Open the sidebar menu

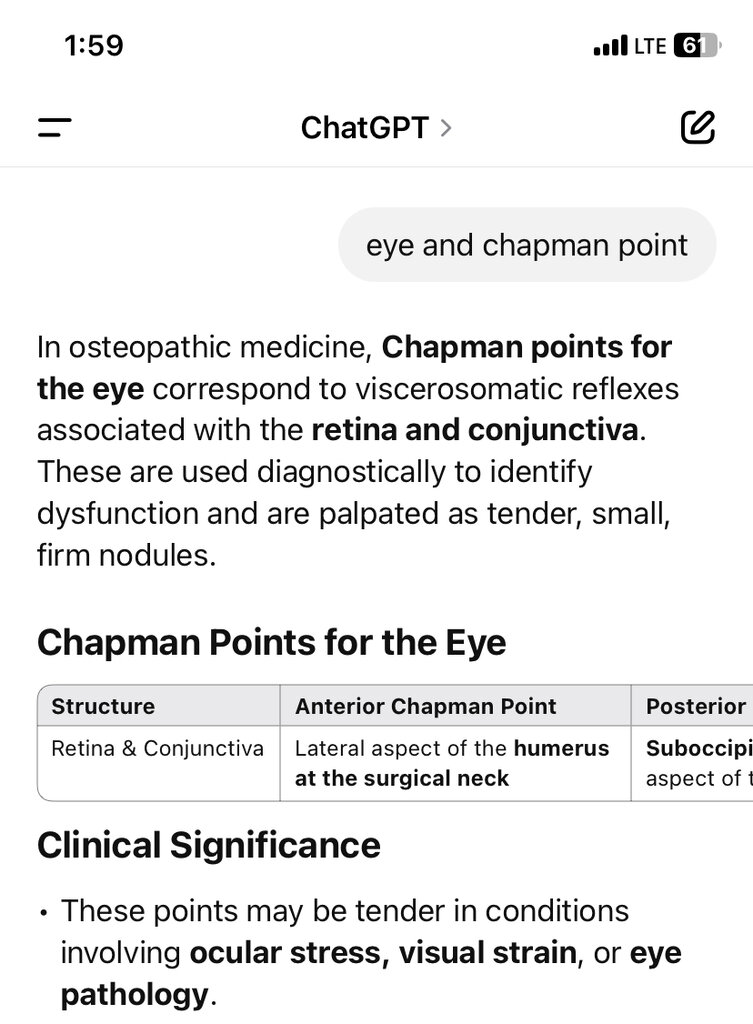pyautogui.click(x=55, y=128)
